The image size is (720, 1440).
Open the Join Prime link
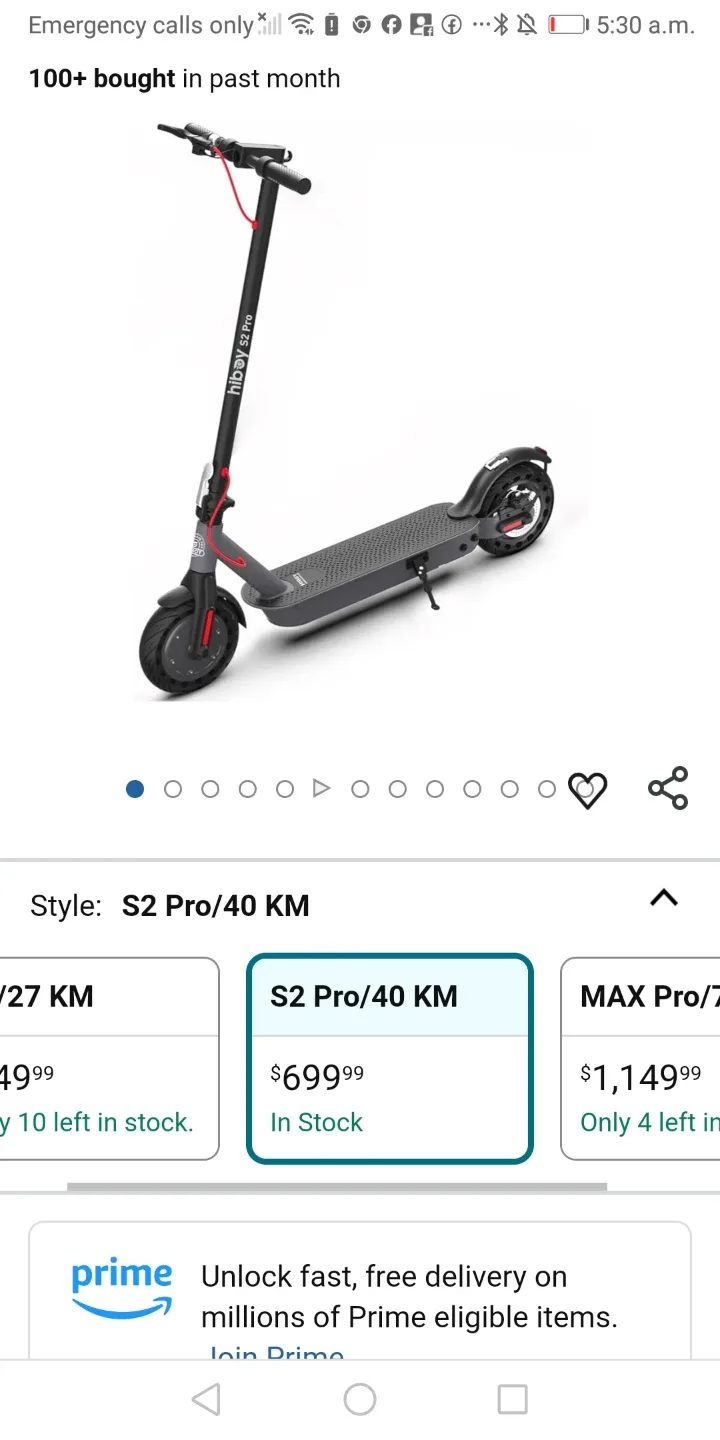[274, 1353]
